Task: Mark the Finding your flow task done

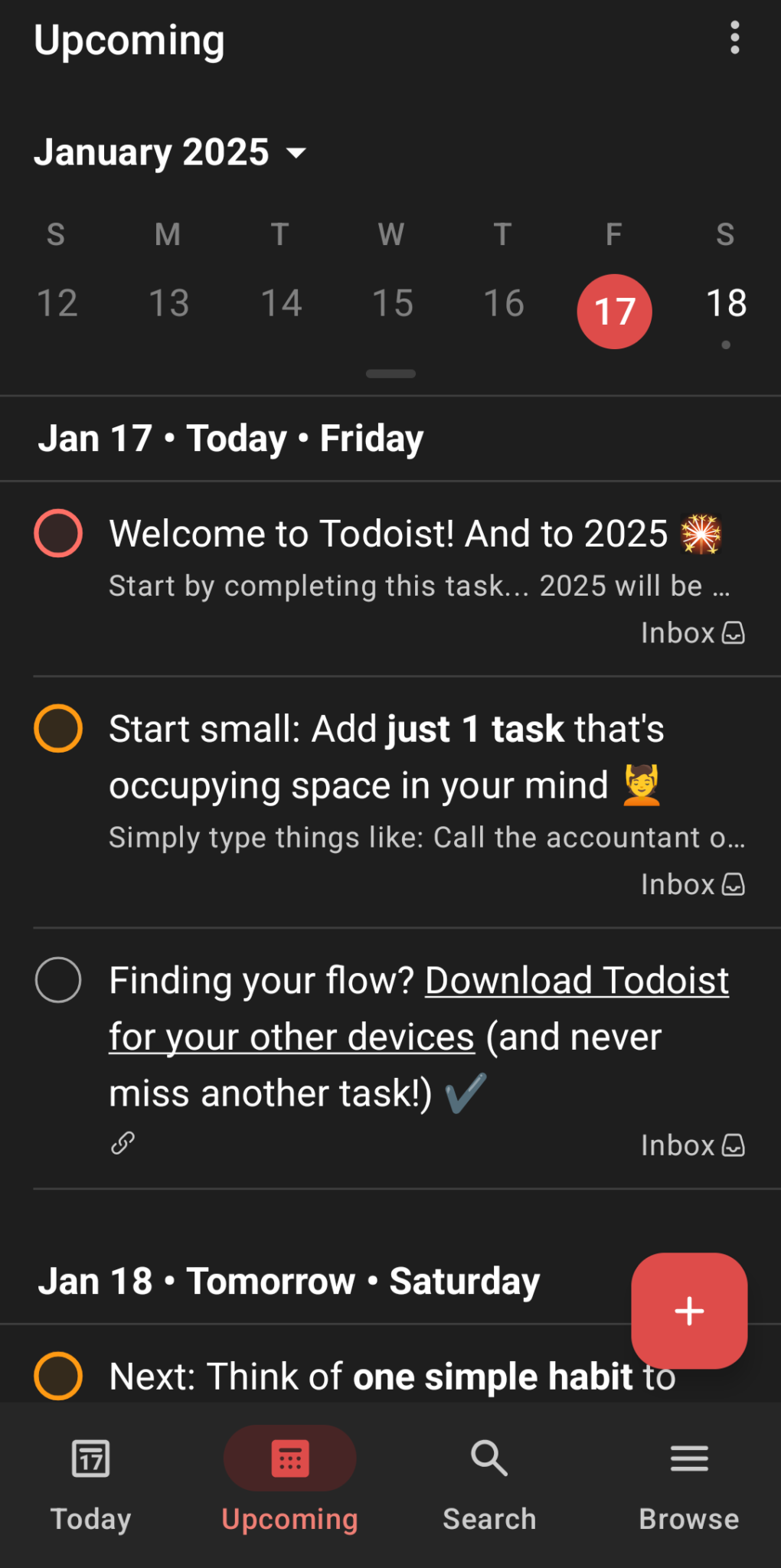Action: point(57,980)
